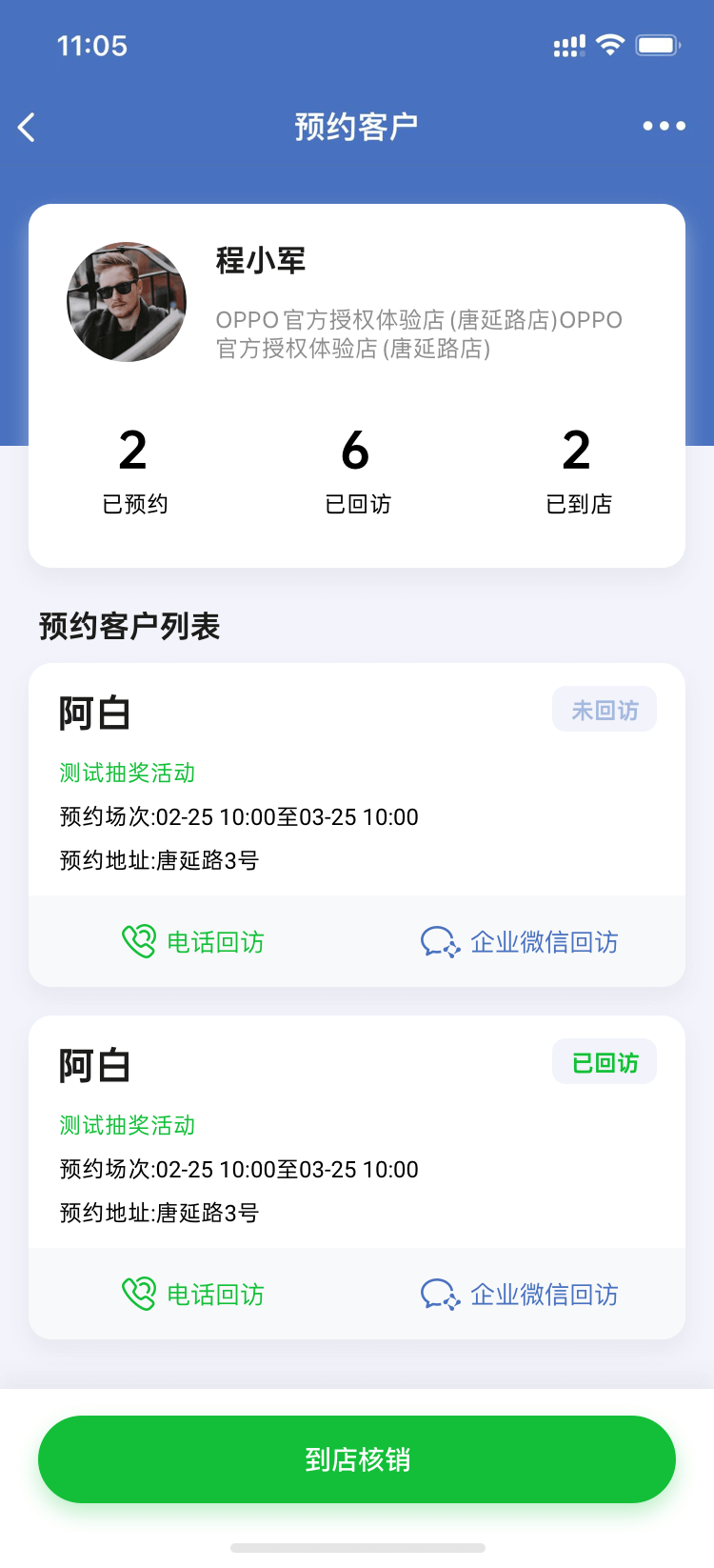Viewport: 714px width, 1568px height.
Task: Tap 企业微信回访 on the 未回访 阿白 card
Action: point(520,942)
